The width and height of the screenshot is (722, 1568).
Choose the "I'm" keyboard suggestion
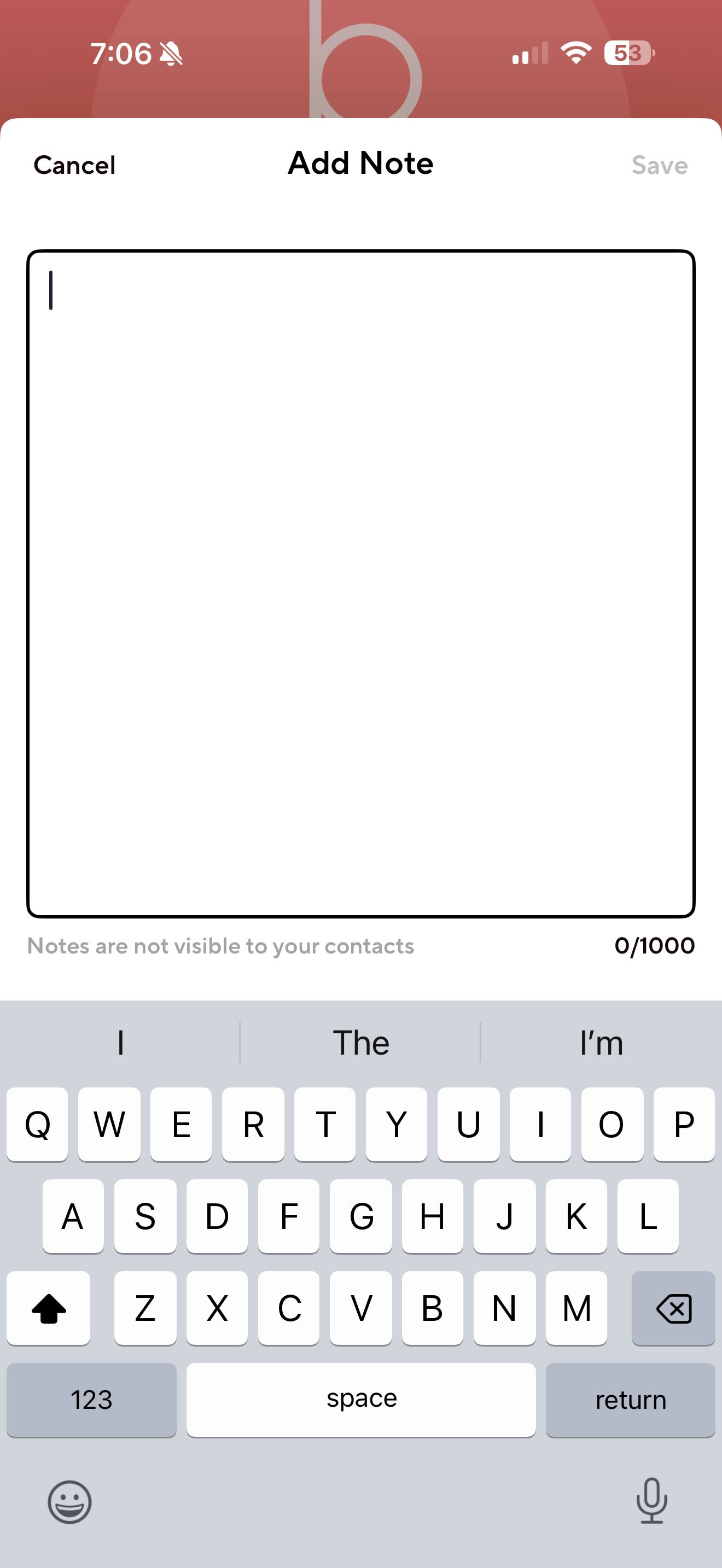pos(601,1043)
